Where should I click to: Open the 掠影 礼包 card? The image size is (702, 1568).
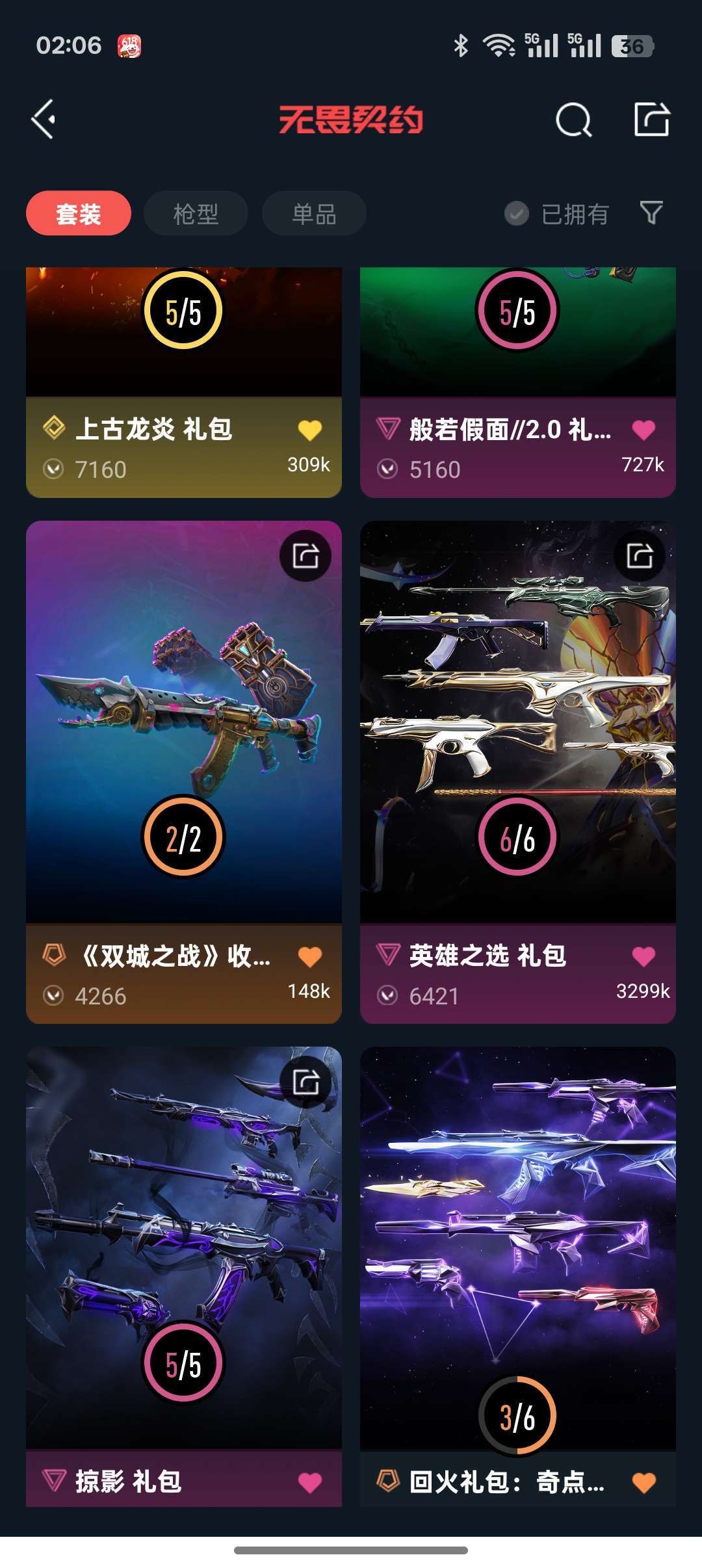click(184, 1276)
